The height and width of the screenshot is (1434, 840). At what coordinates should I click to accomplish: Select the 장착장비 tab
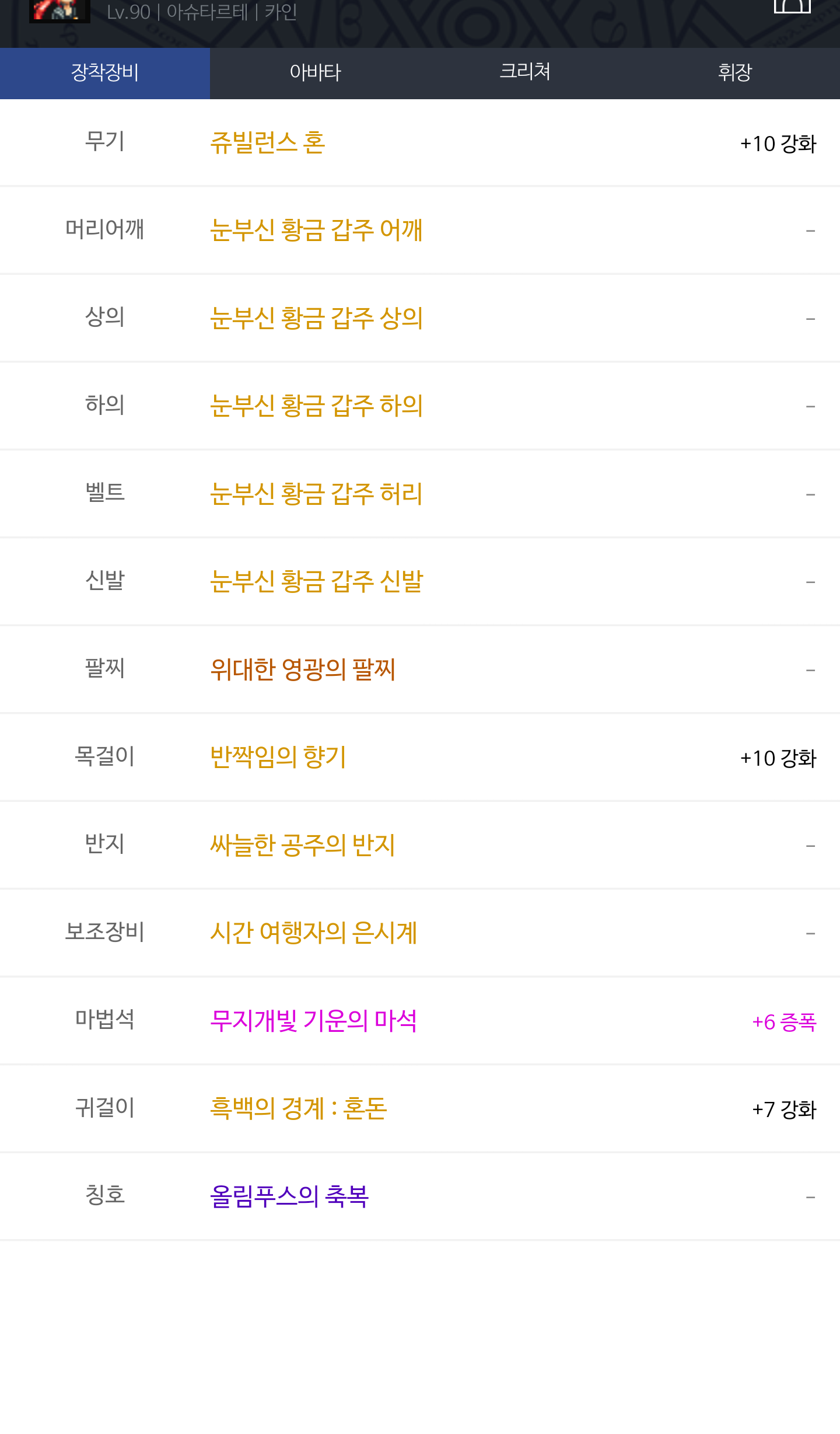[105, 73]
